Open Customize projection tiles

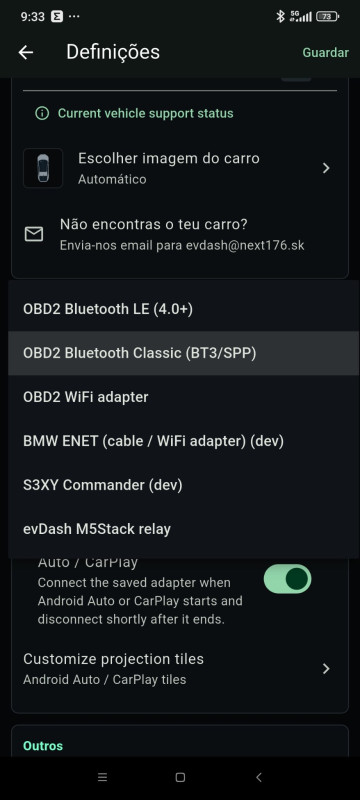179,668
